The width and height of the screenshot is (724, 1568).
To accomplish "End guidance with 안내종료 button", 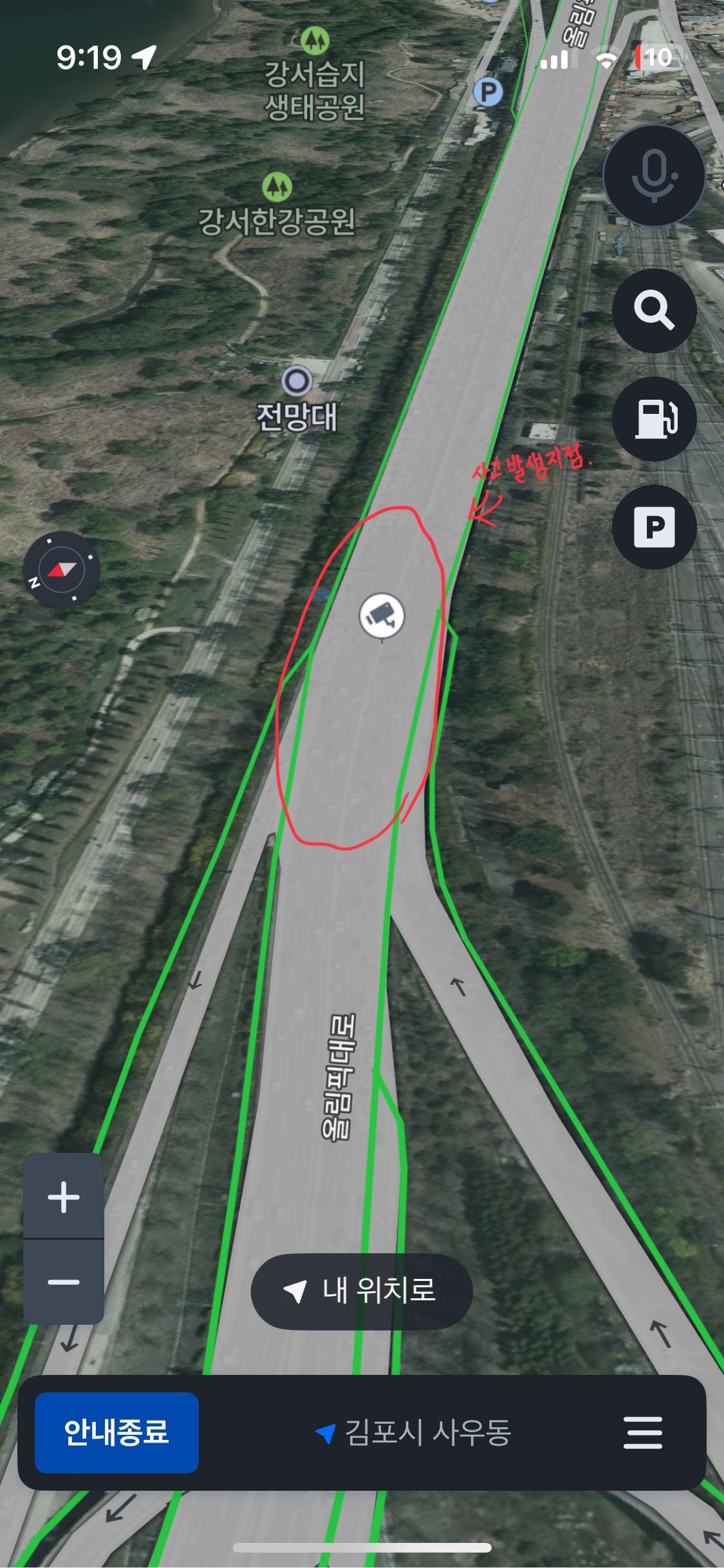I will tap(116, 1433).
